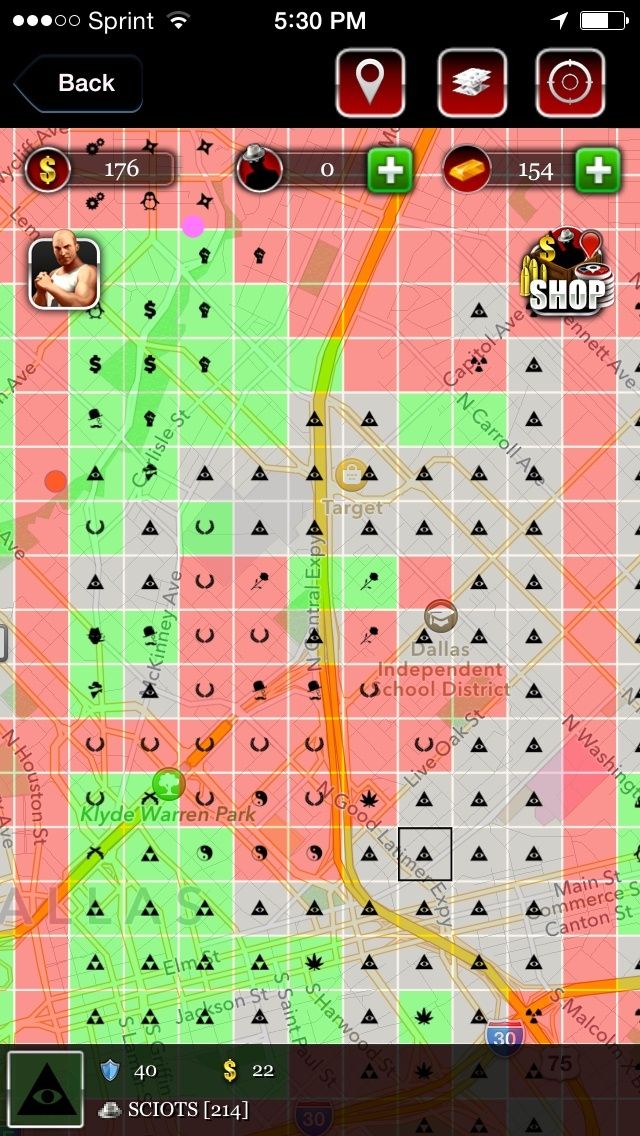The image size is (640, 1136).
Task: Center map with the crosshair target button
Action: [x=570, y=83]
